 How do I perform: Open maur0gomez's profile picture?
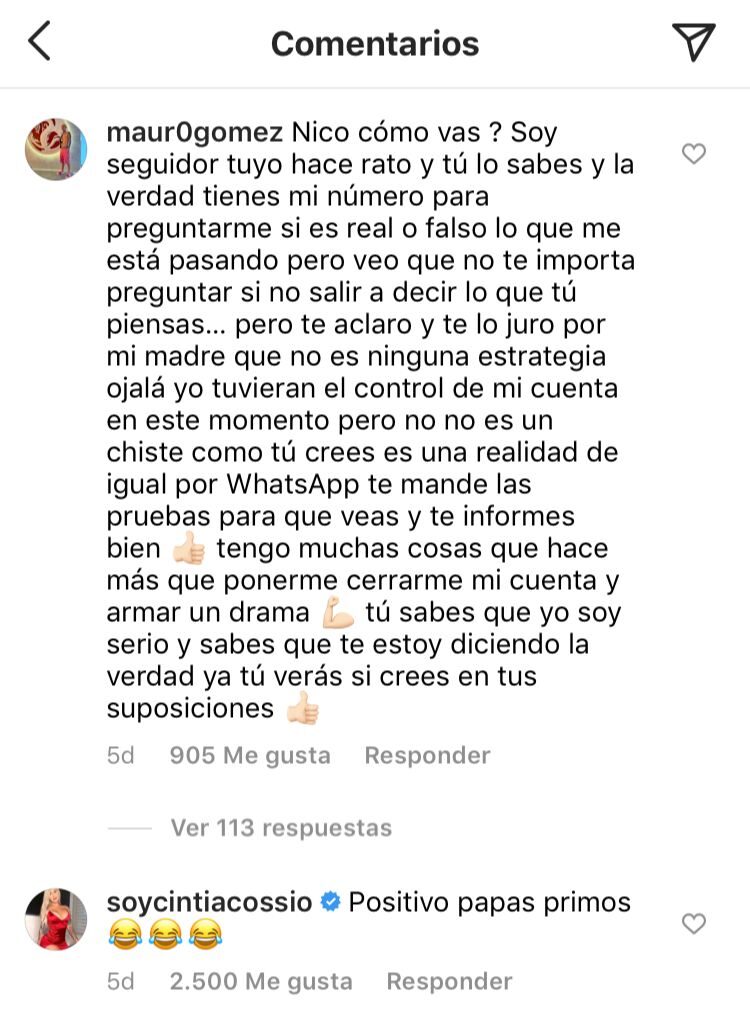click(x=56, y=148)
